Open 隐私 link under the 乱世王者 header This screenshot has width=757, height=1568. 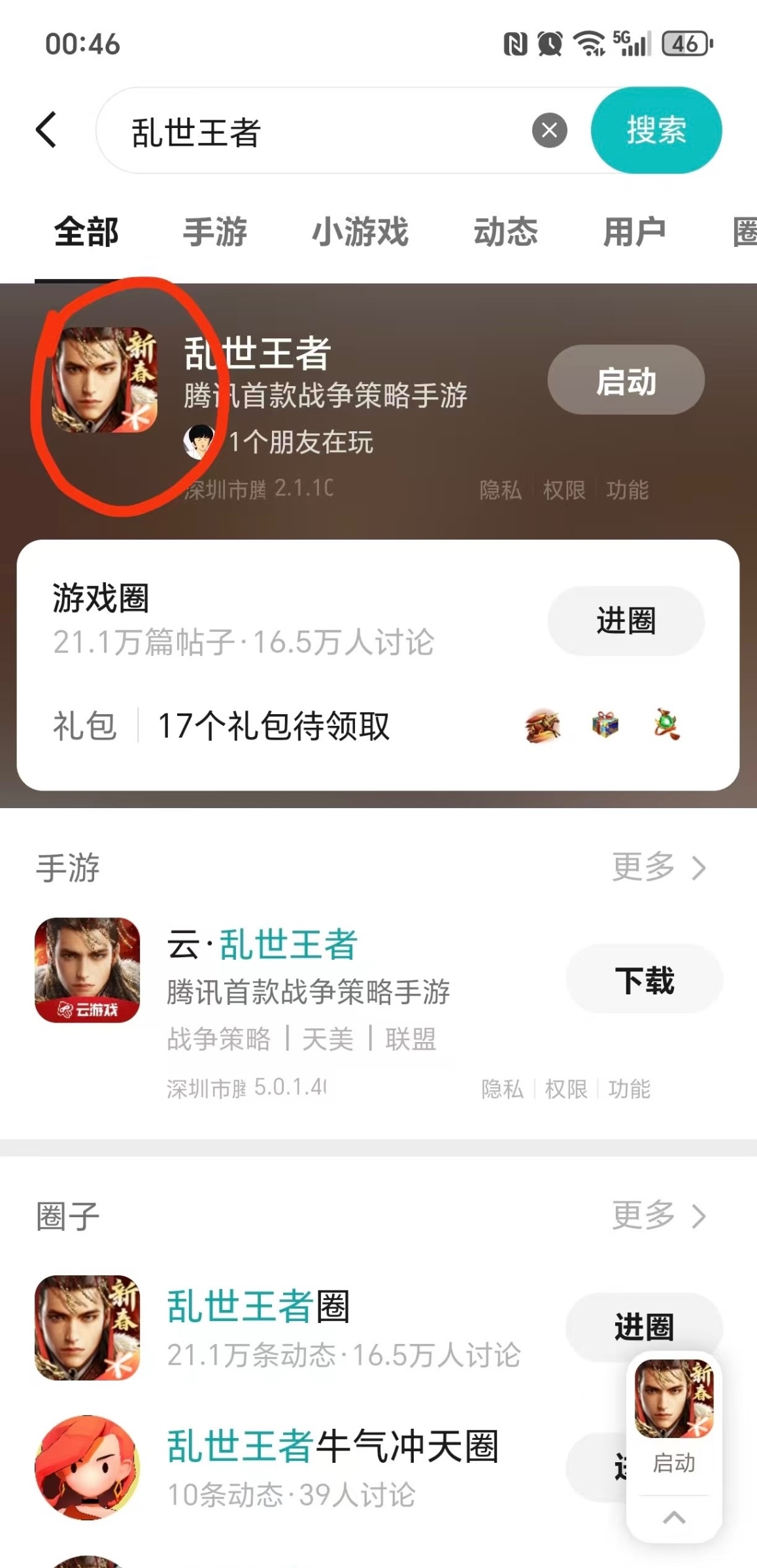coord(500,489)
